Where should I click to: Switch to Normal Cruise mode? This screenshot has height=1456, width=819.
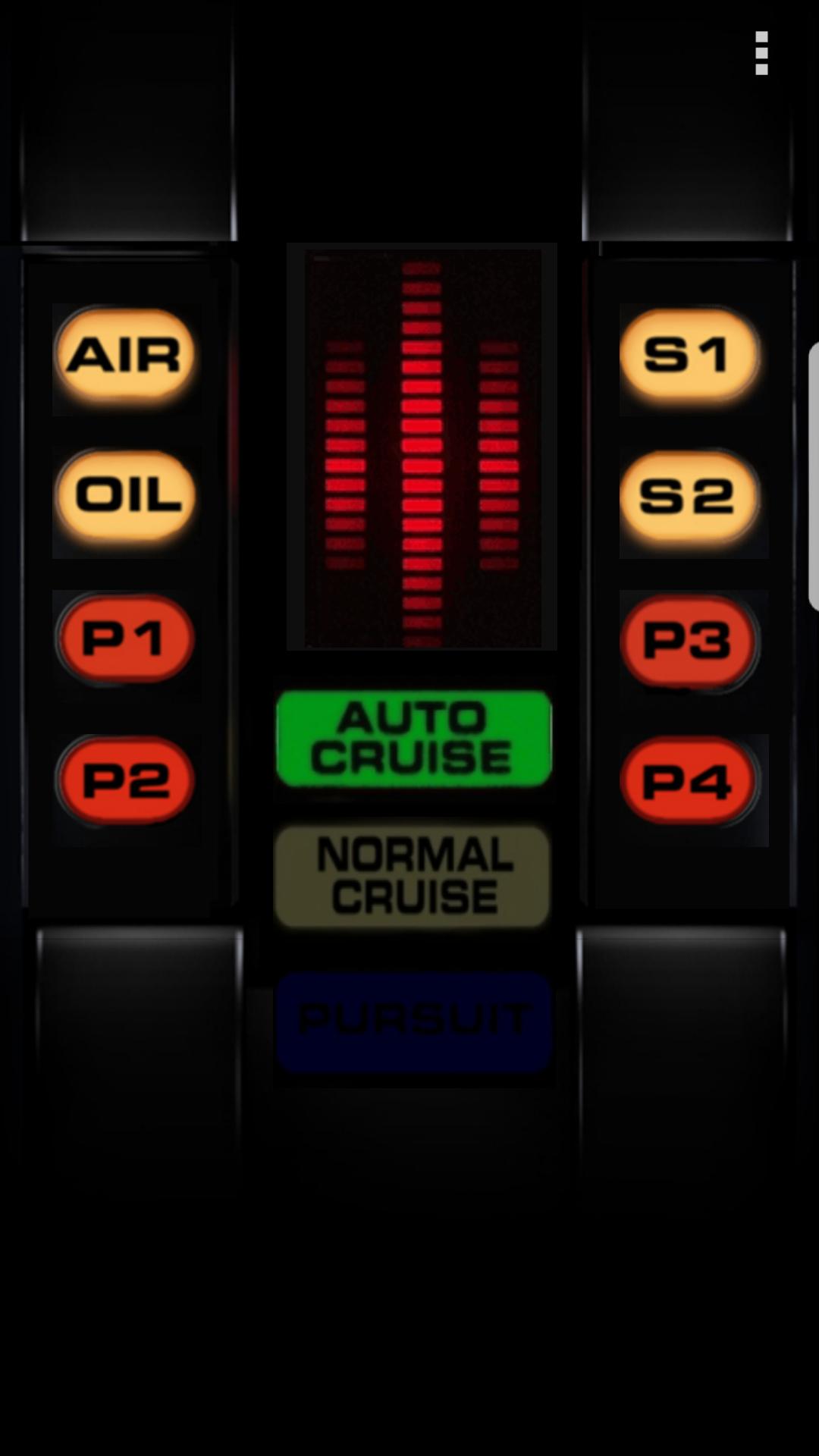pyautogui.click(x=413, y=876)
